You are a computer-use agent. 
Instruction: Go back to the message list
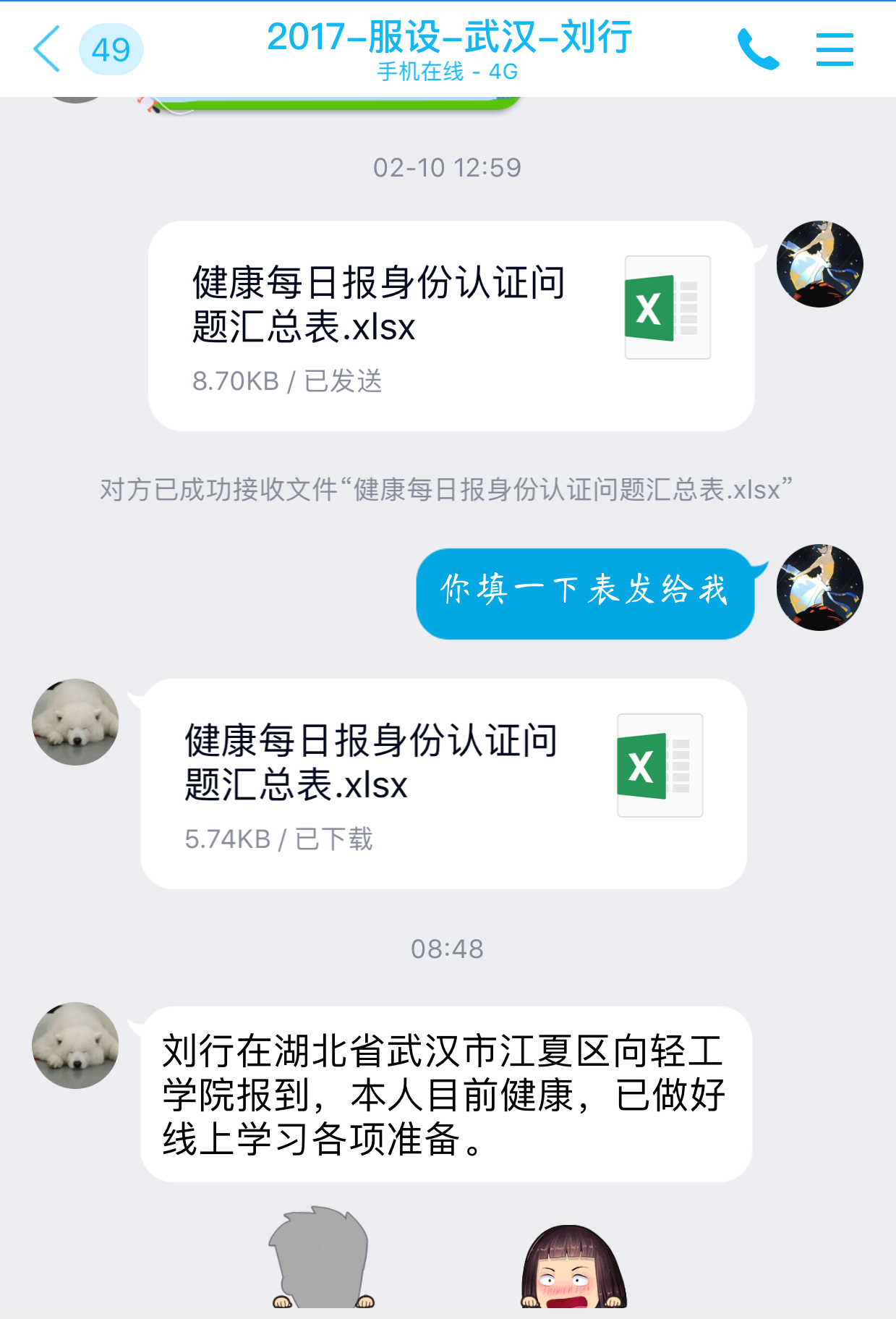48,49
